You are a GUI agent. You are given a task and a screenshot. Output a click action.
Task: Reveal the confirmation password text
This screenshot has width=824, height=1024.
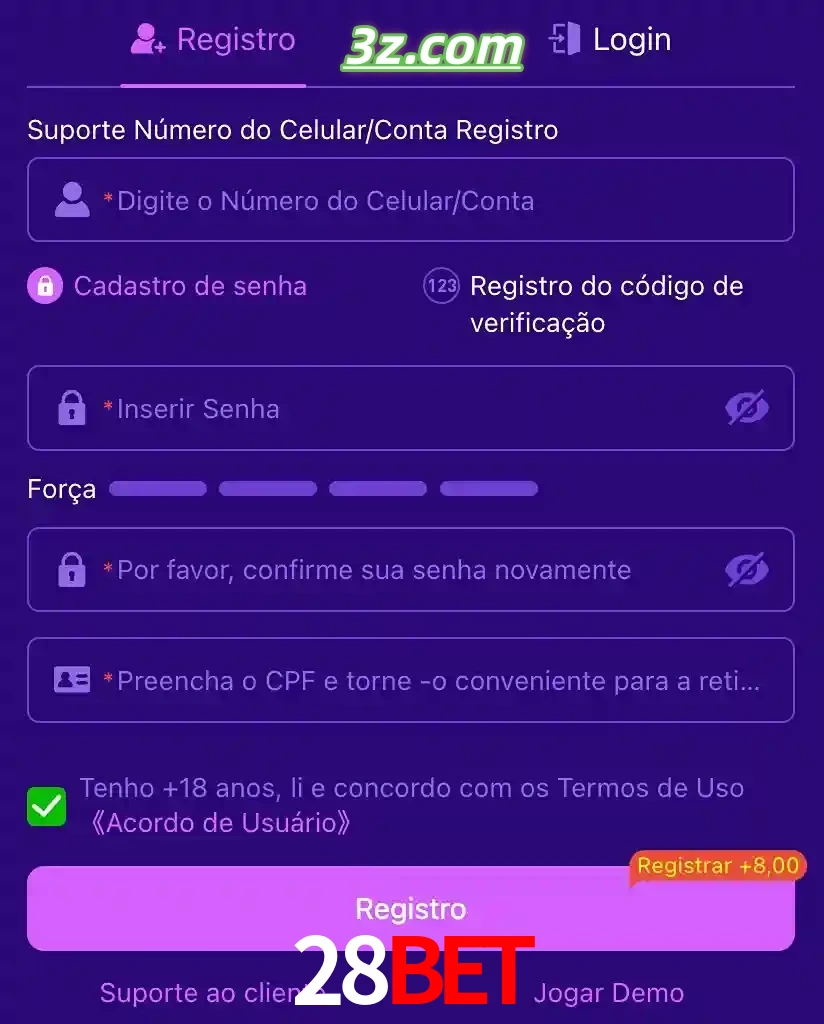(x=748, y=570)
